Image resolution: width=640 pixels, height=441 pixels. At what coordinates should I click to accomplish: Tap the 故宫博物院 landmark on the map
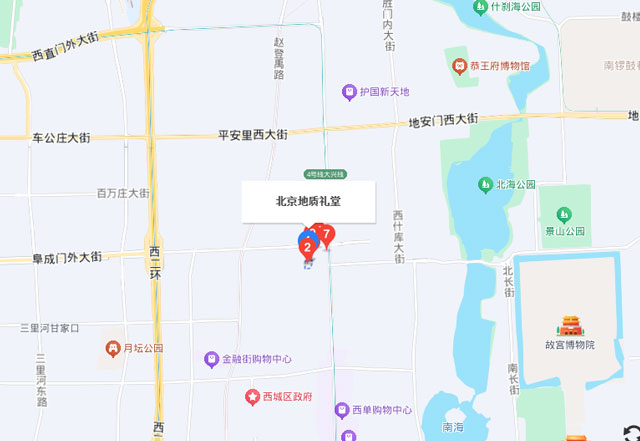coord(569,326)
